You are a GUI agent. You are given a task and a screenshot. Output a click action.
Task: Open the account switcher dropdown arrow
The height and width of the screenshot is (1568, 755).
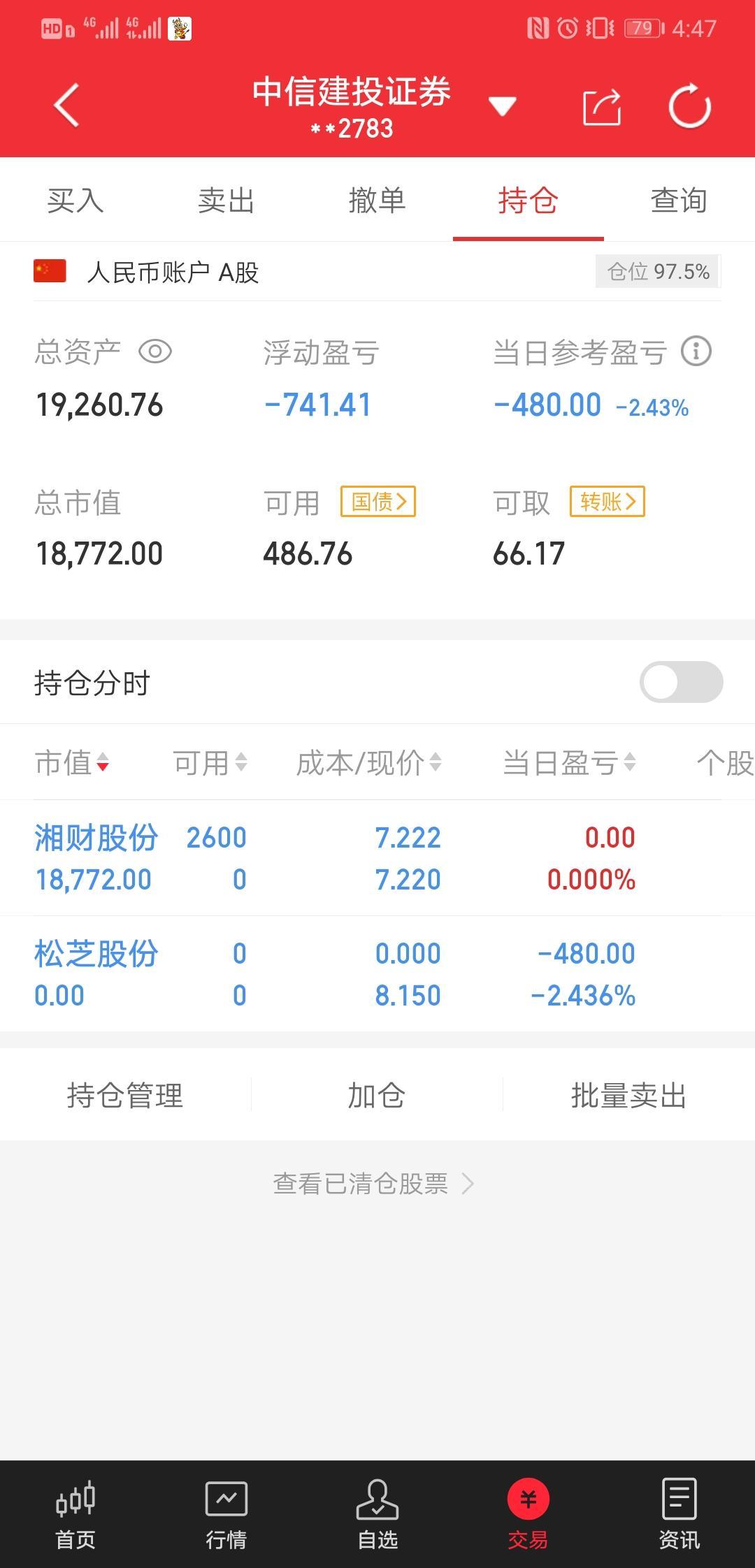502,107
